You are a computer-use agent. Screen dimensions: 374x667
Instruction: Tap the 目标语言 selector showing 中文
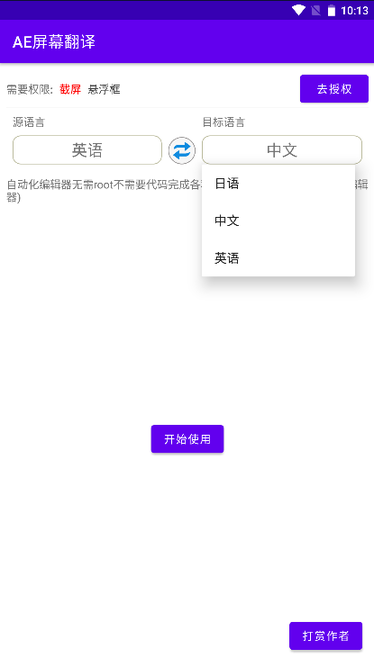click(282, 150)
